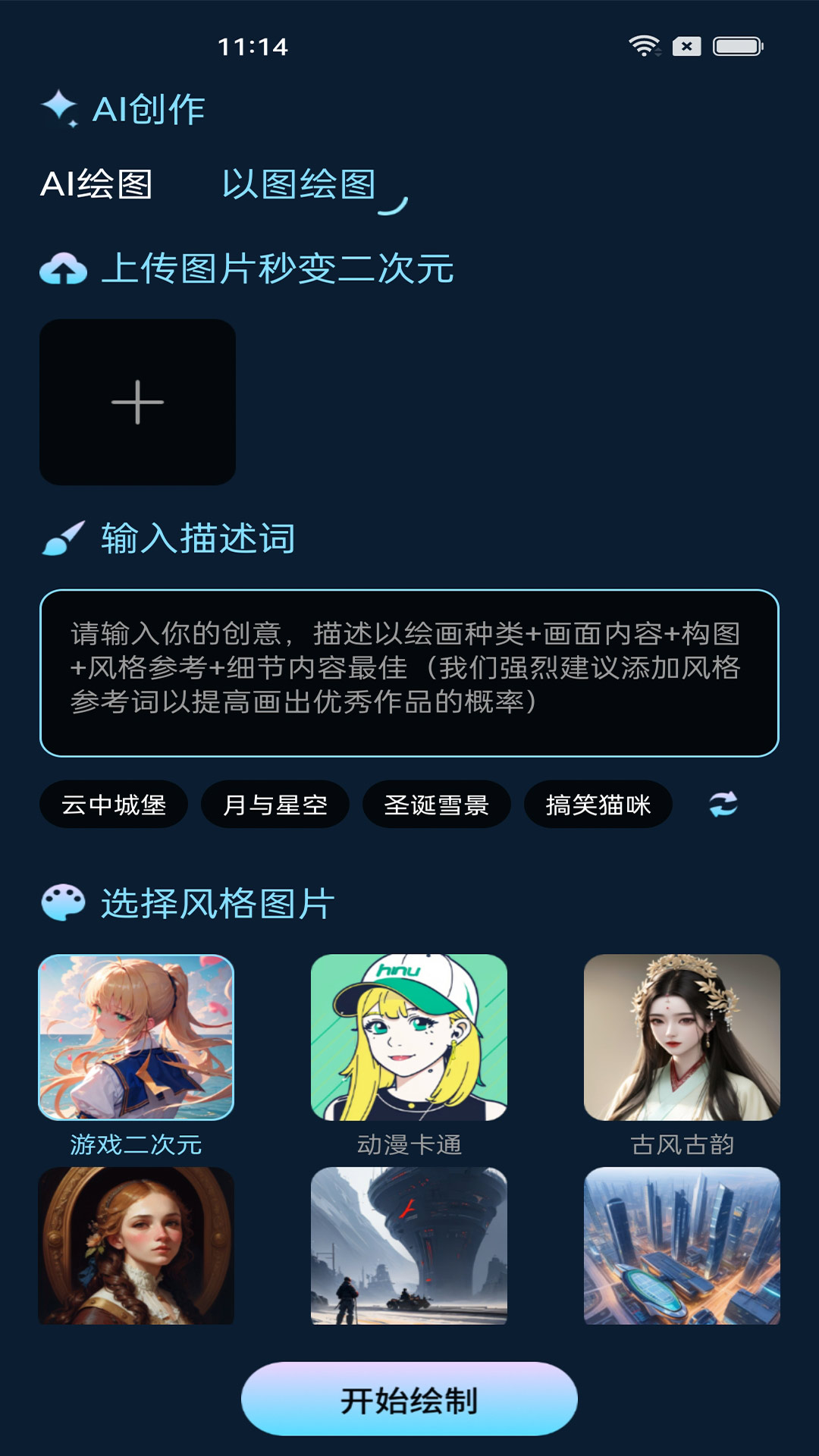Viewport: 819px width, 1456px height.
Task: Add an image with the plus box
Action: (137, 402)
